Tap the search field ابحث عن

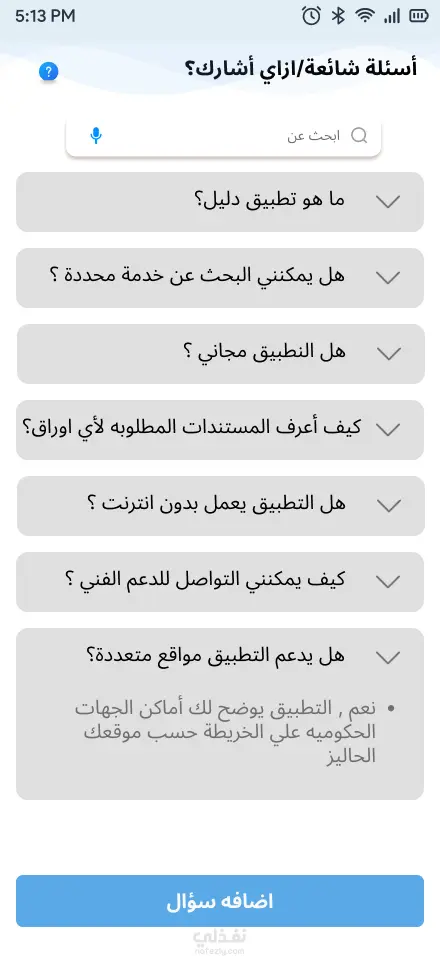[x=223, y=136]
